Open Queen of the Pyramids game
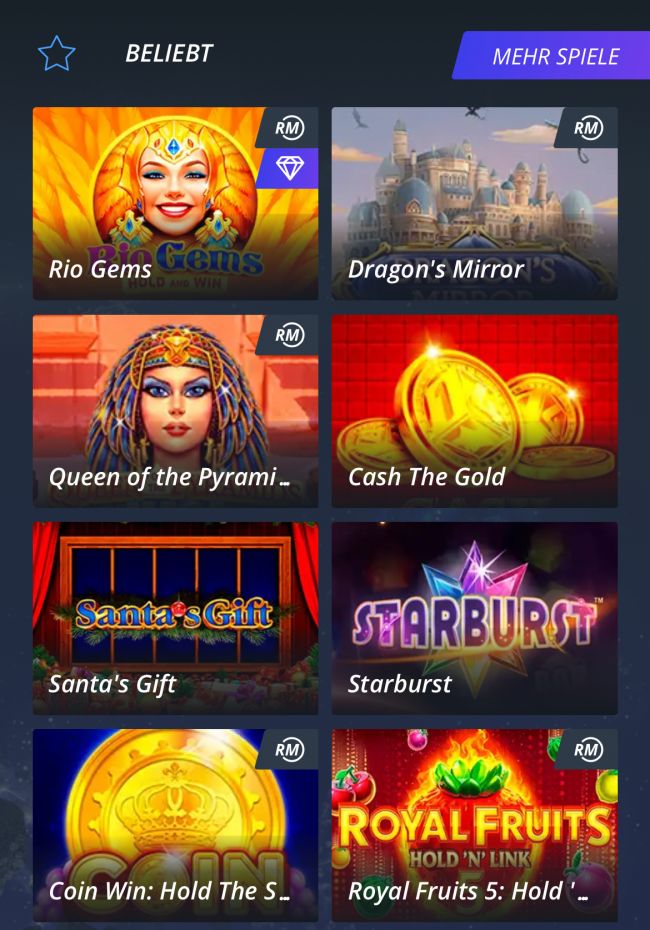The image size is (650, 930). 175,411
